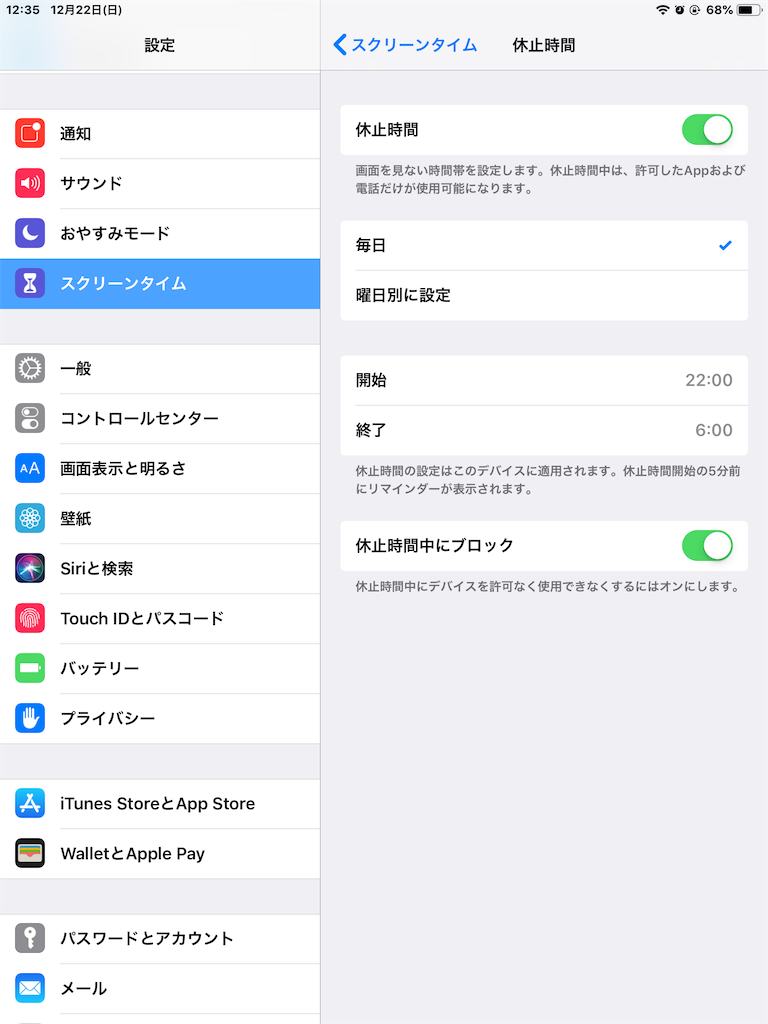Open 一般 (General) settings gear icon
Screen dimensions: 768x1024
[29, 368]
